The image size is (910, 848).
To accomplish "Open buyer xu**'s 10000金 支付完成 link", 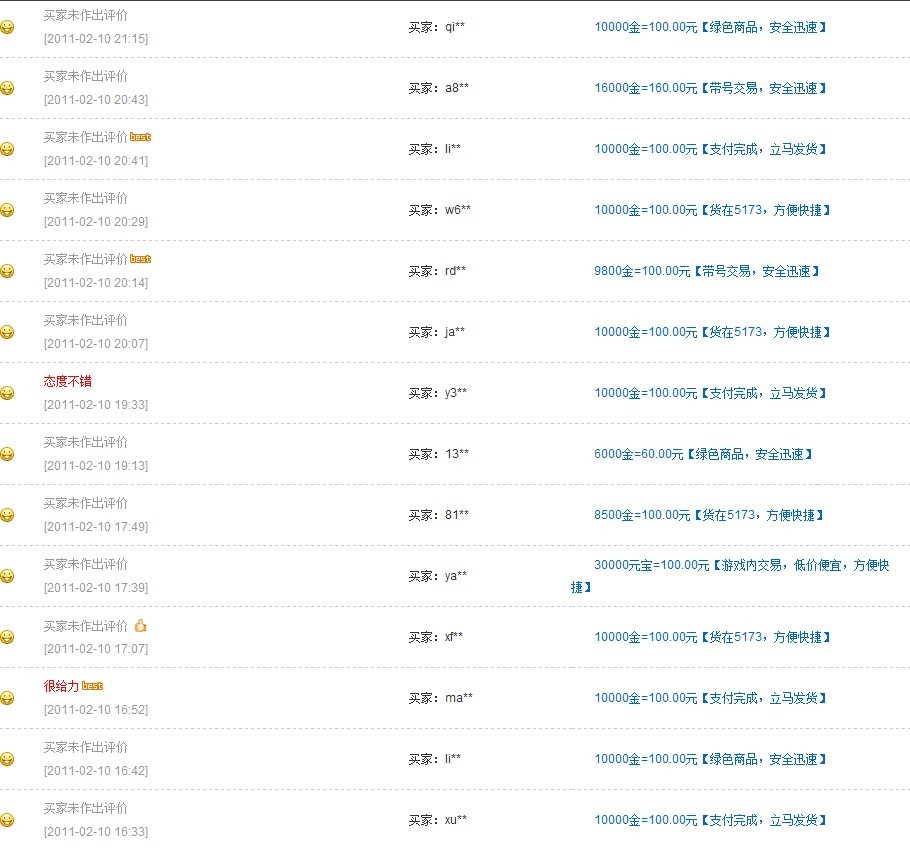I will 711,820.
